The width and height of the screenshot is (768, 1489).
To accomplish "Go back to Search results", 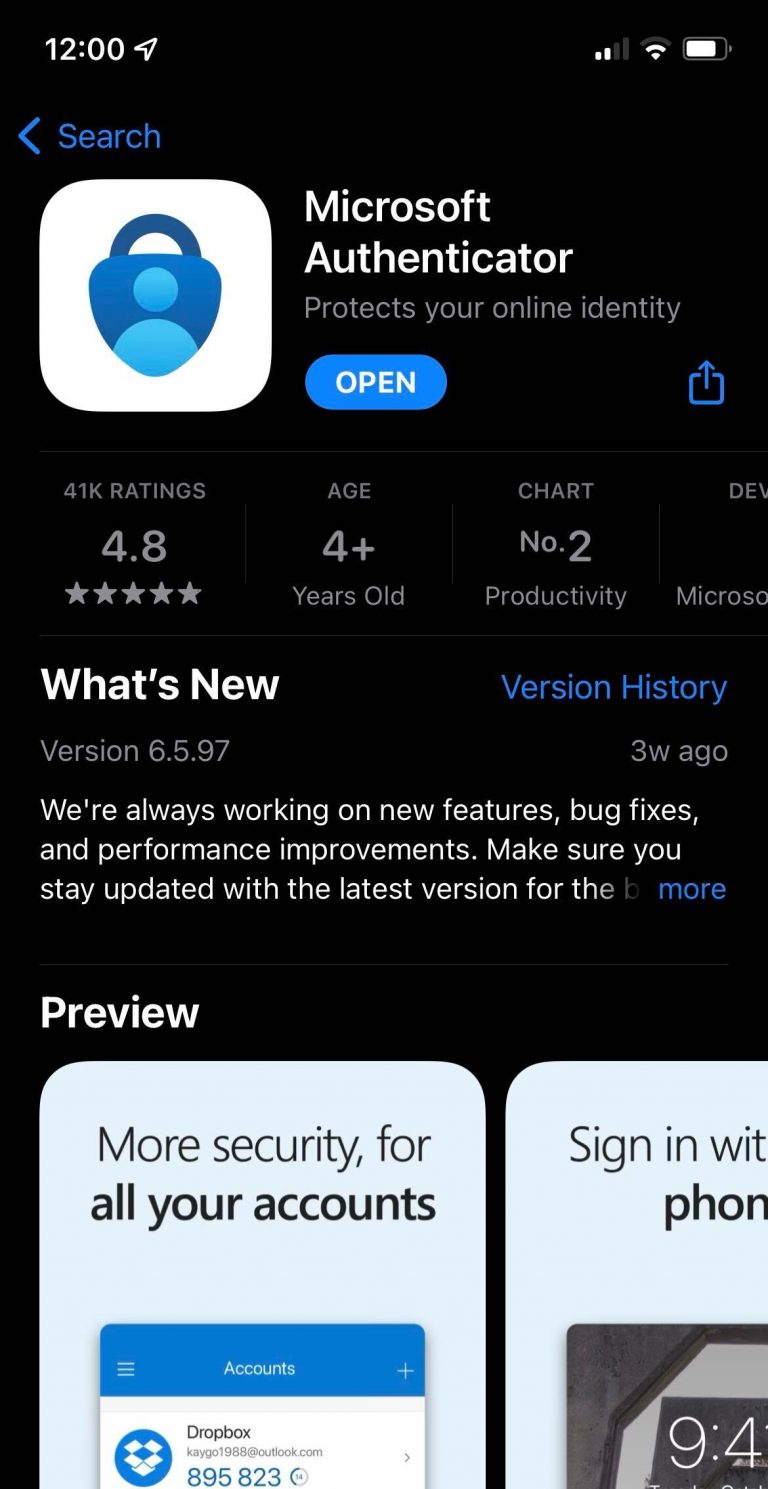I will point(89,136).
